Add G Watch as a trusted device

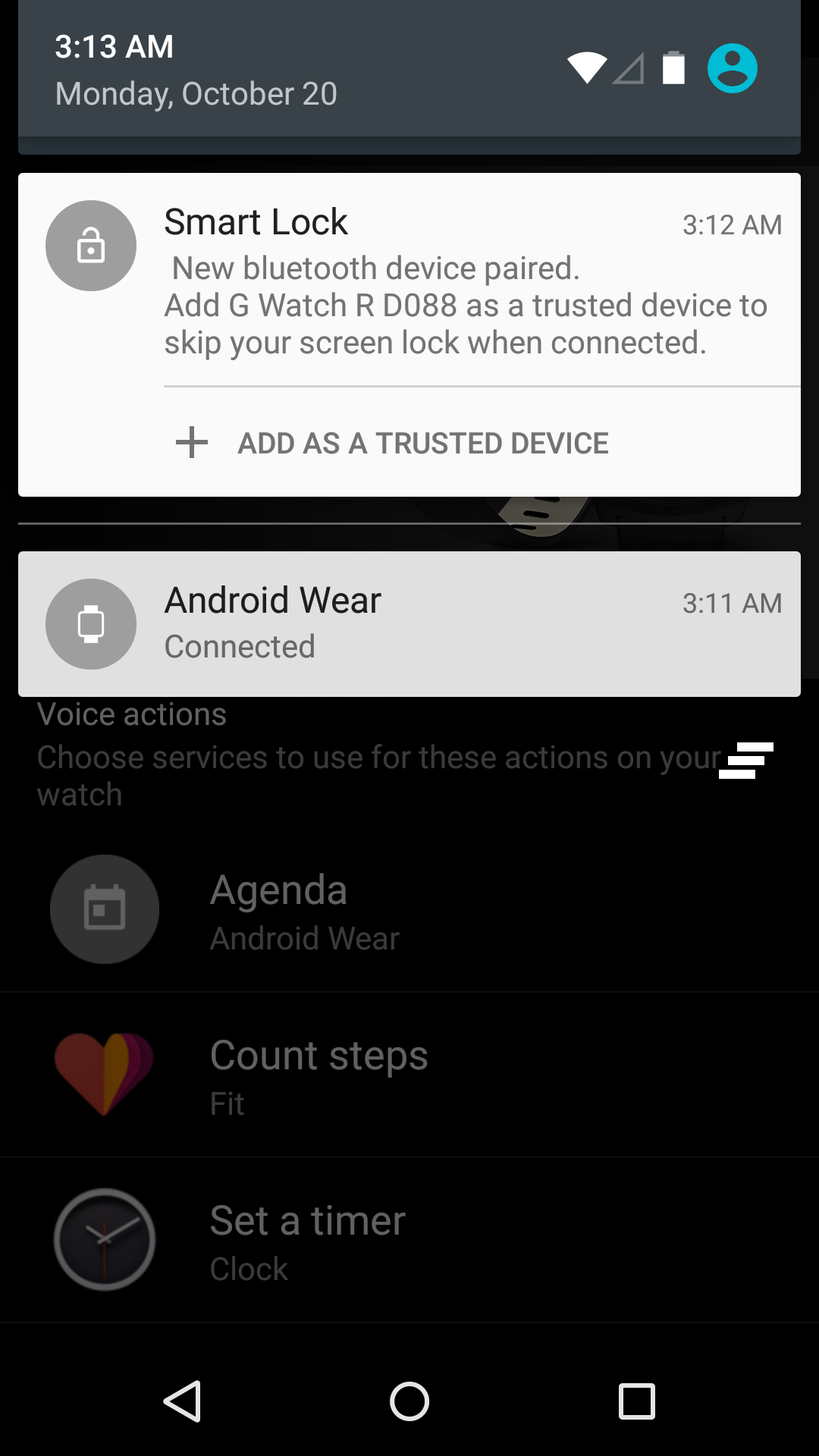(x=392, y=443)
